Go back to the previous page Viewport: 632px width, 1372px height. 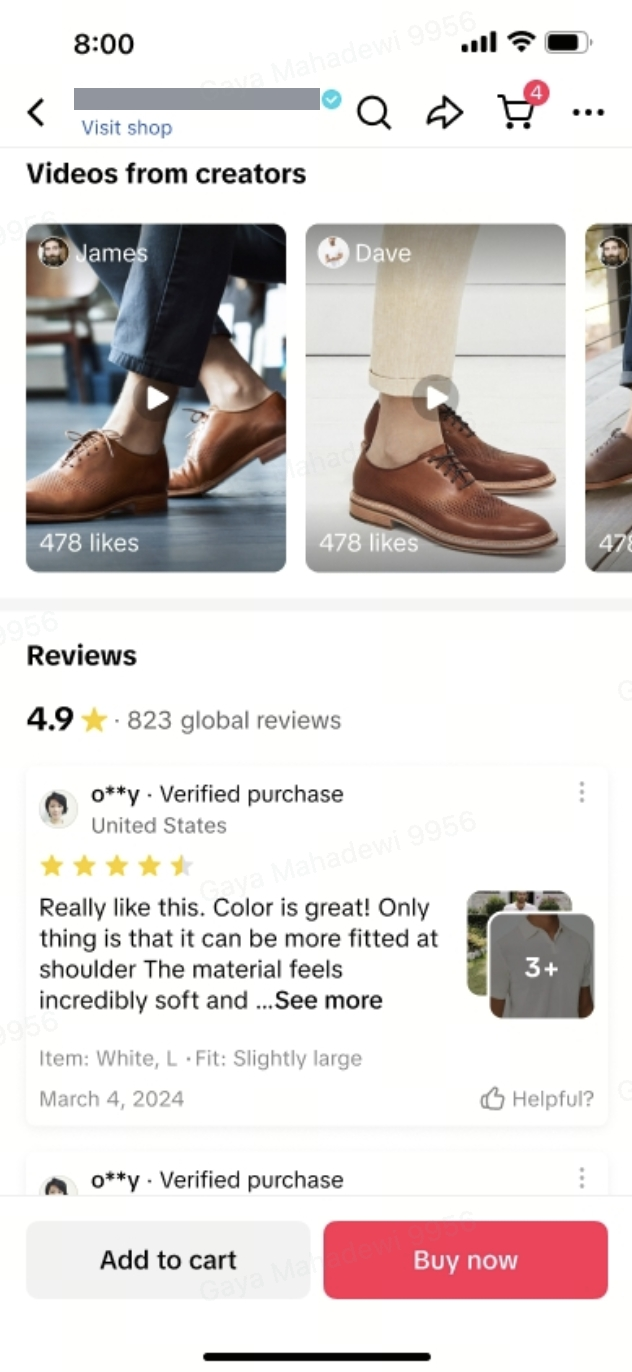[x=37, y=112]
